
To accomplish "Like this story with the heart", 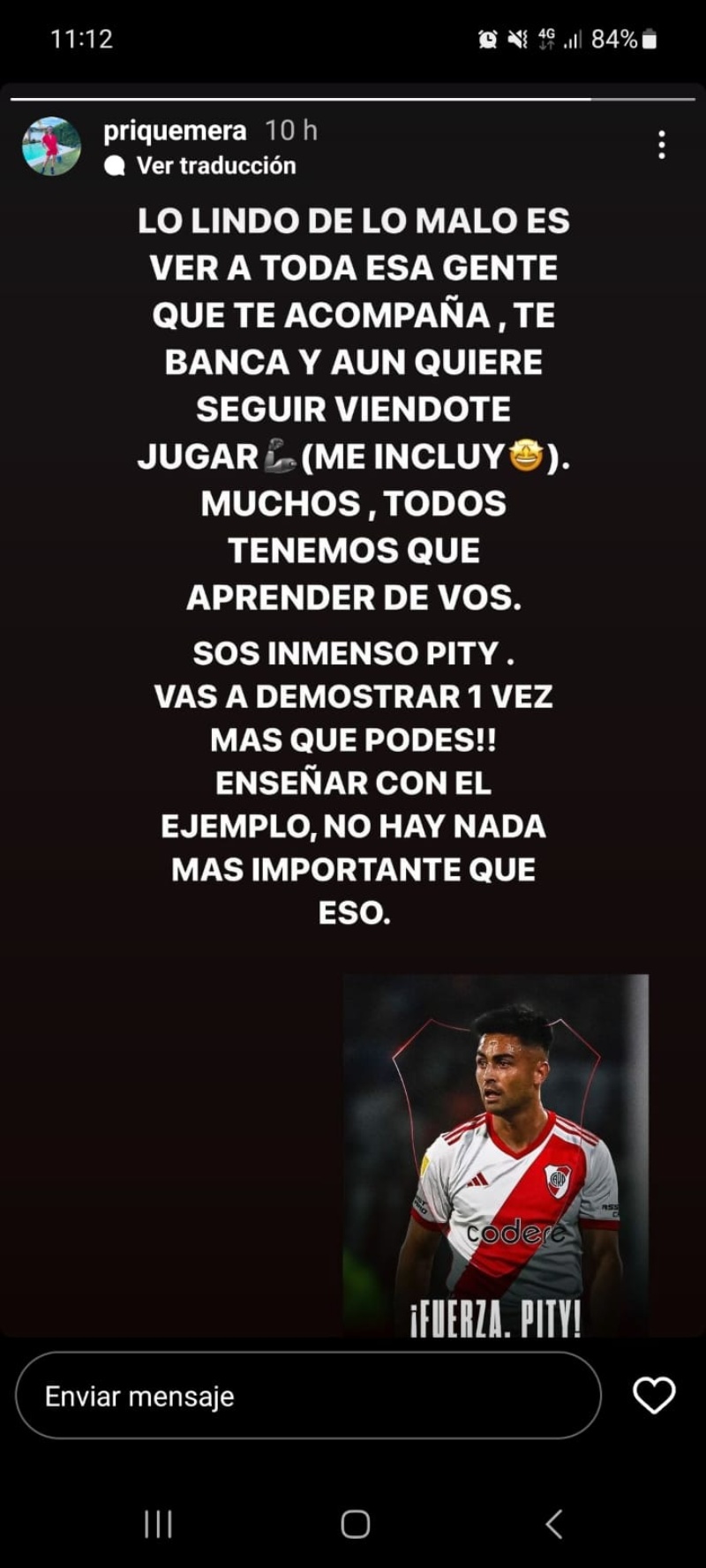I will point(654,1396).
